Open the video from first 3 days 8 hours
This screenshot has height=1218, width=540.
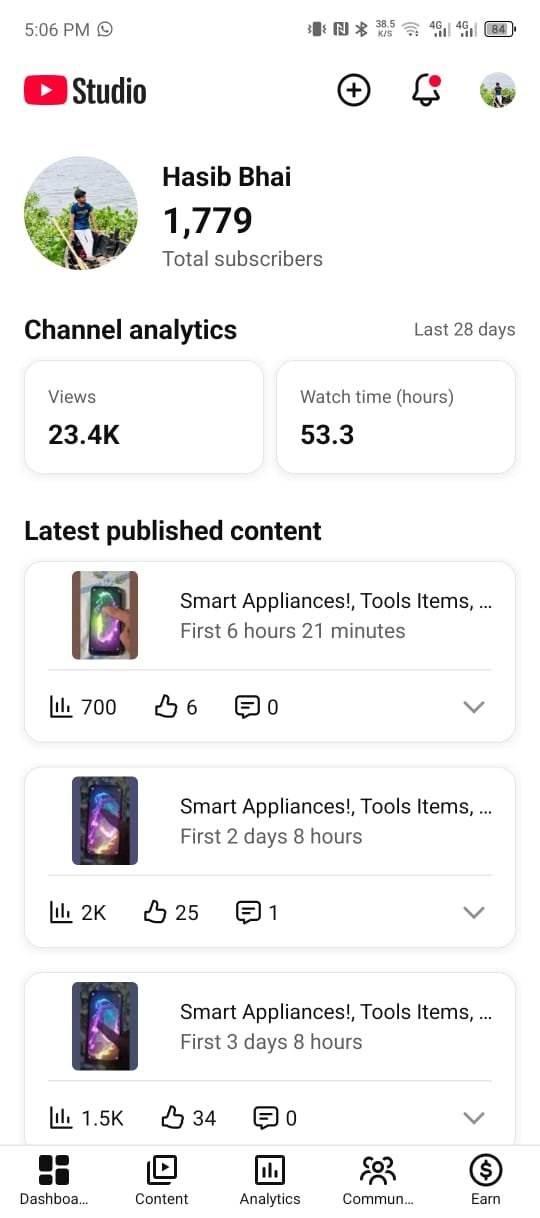(270, 1026)
